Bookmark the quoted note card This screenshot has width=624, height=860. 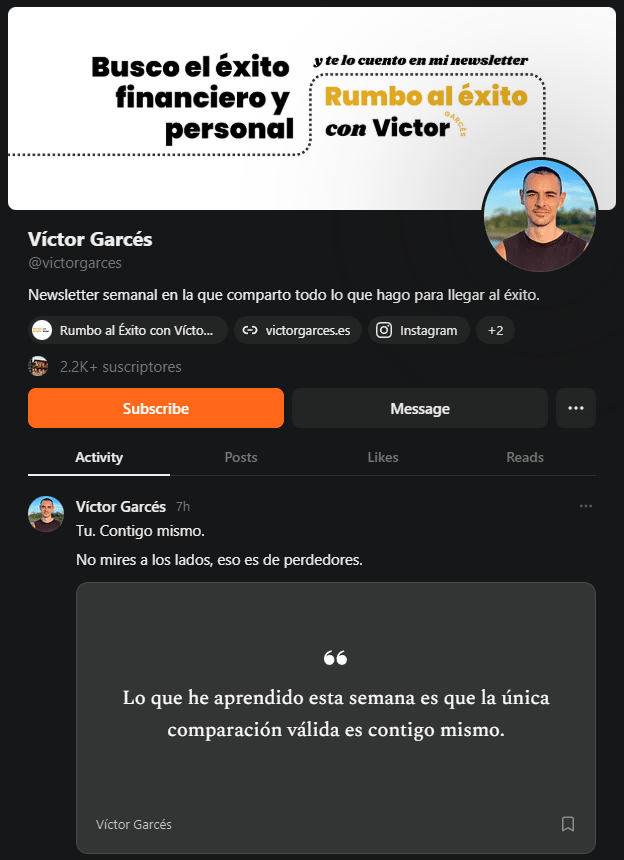click(568, 824)
